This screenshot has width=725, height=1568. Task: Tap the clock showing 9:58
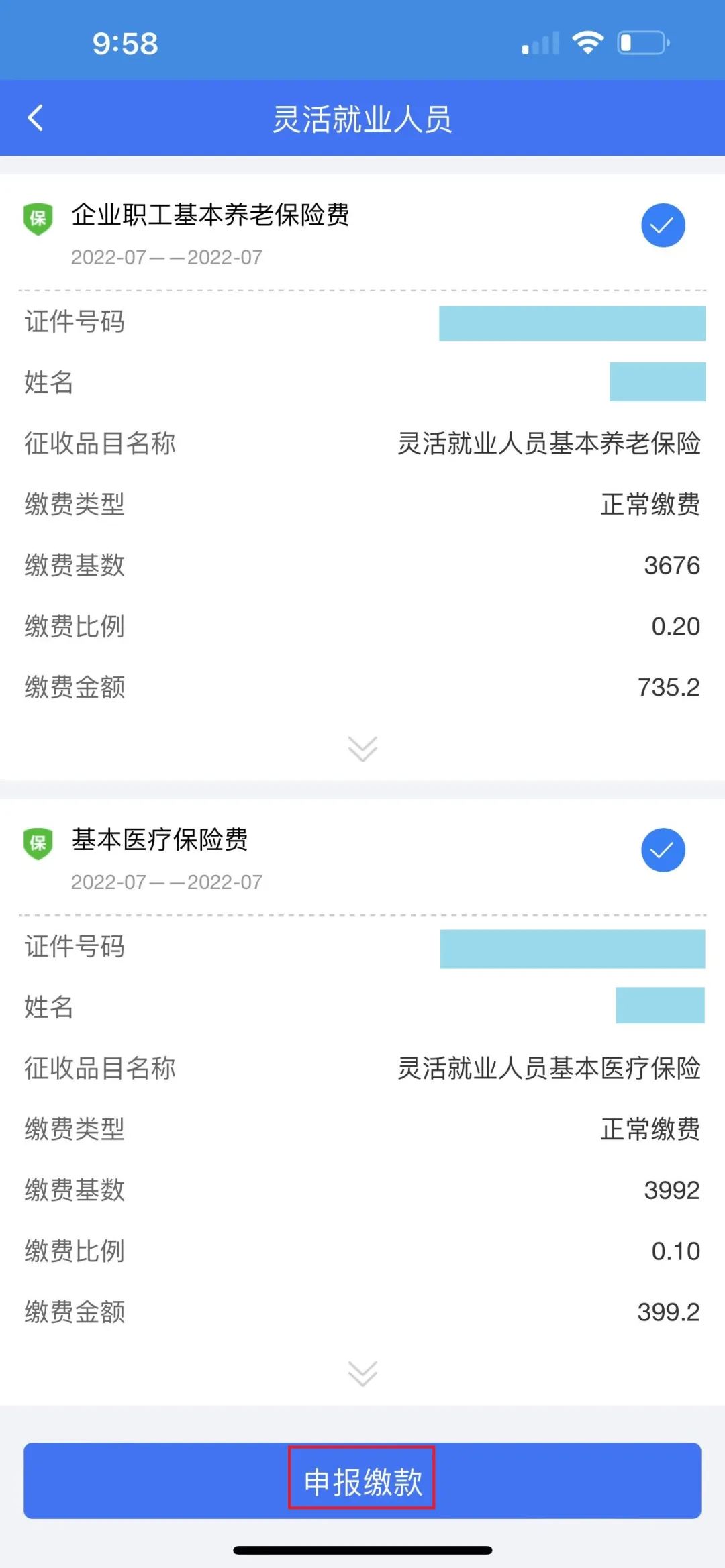click(x=124, y=44)
